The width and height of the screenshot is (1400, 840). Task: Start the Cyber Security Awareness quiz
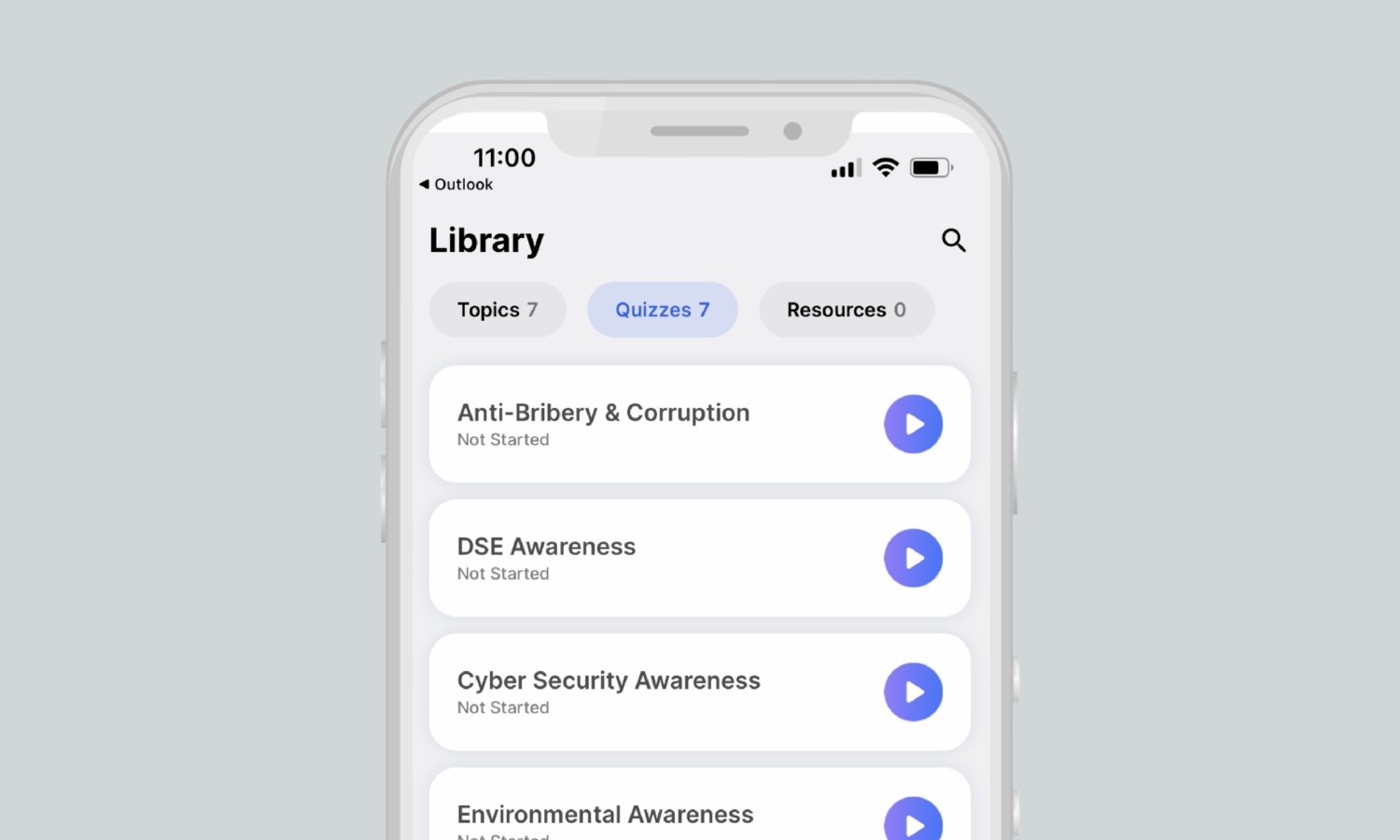click(x=913, y=692)
